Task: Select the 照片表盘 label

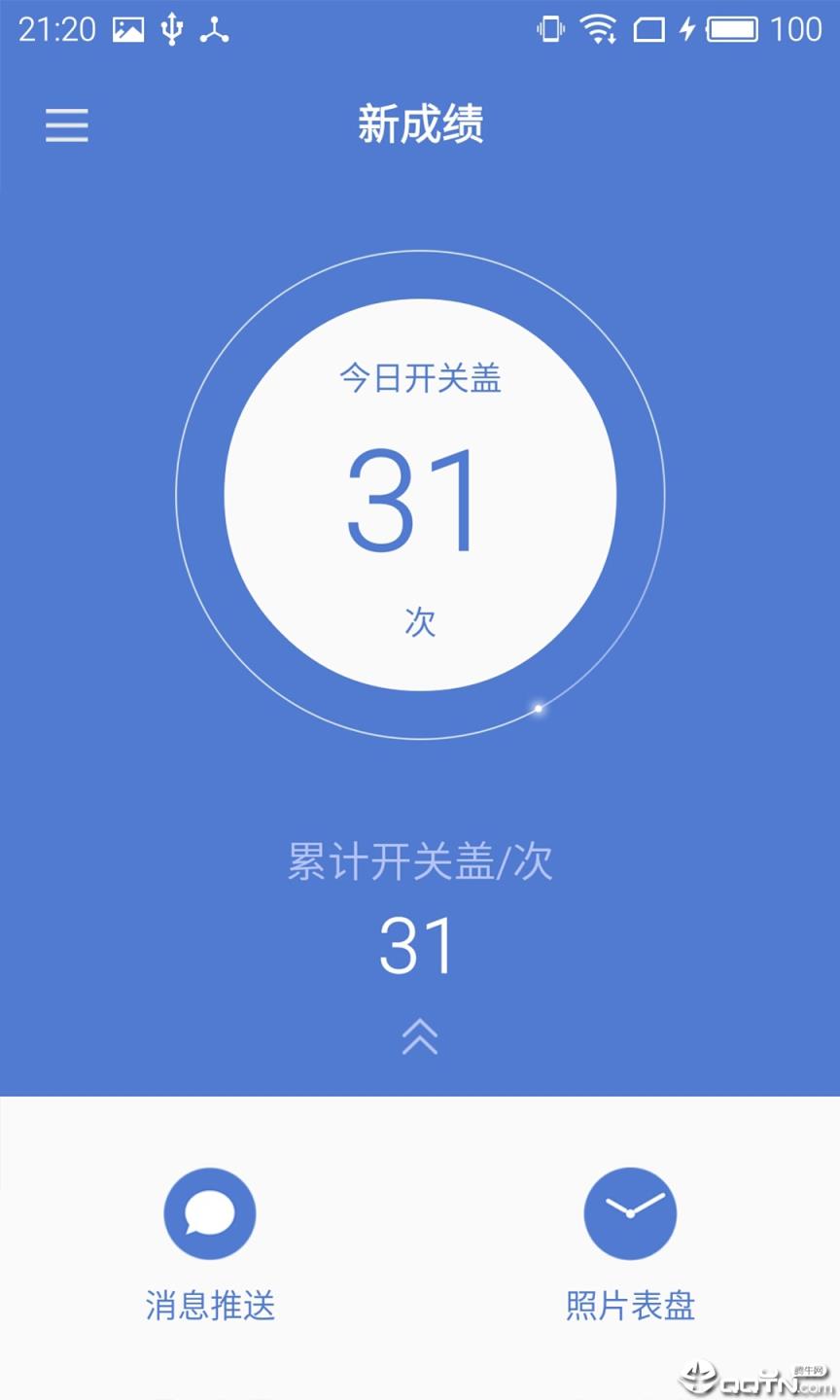Action: (x=630, y=1308)
